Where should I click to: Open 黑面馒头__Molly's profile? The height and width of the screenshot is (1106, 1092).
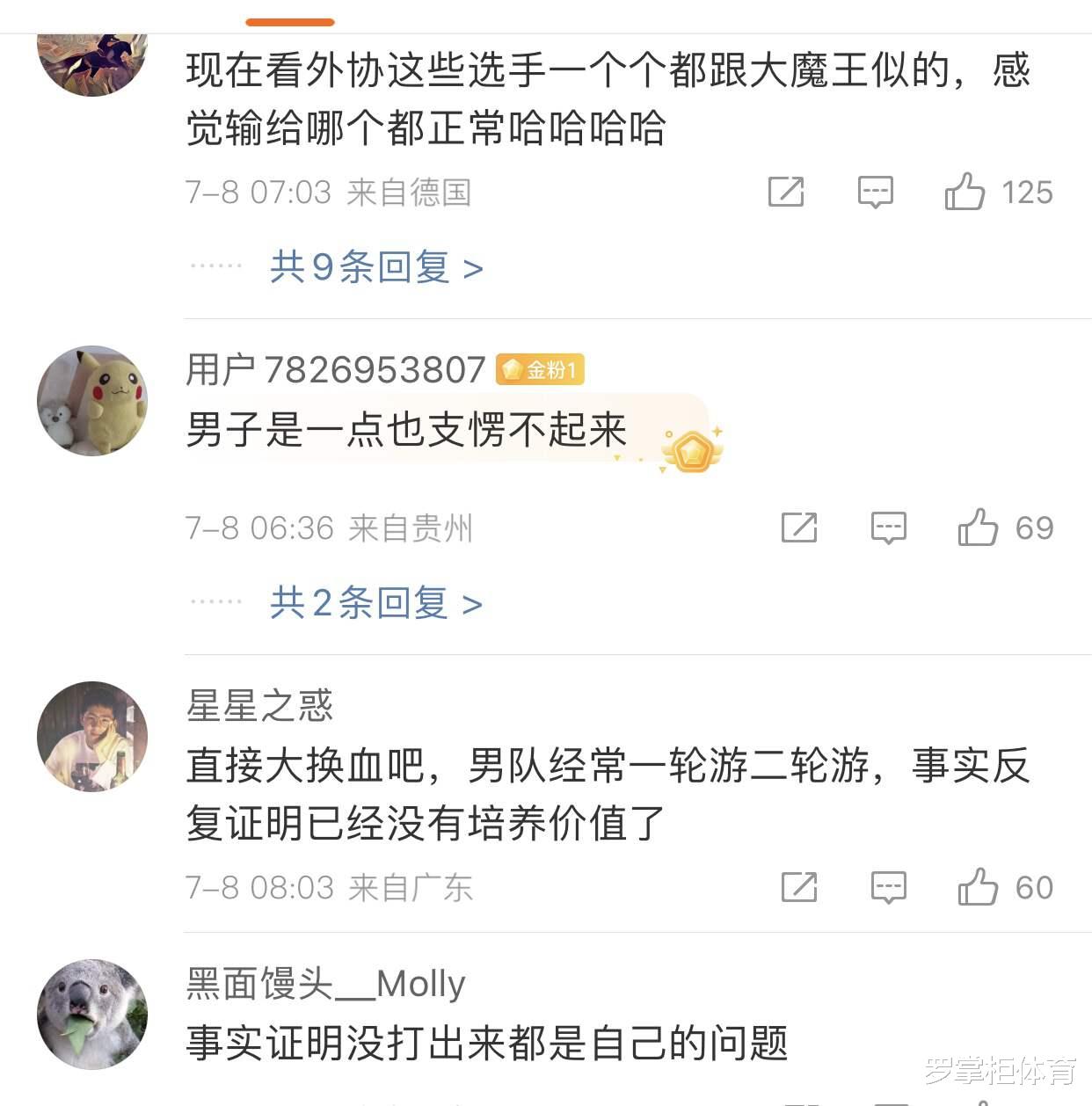point(325,984)
